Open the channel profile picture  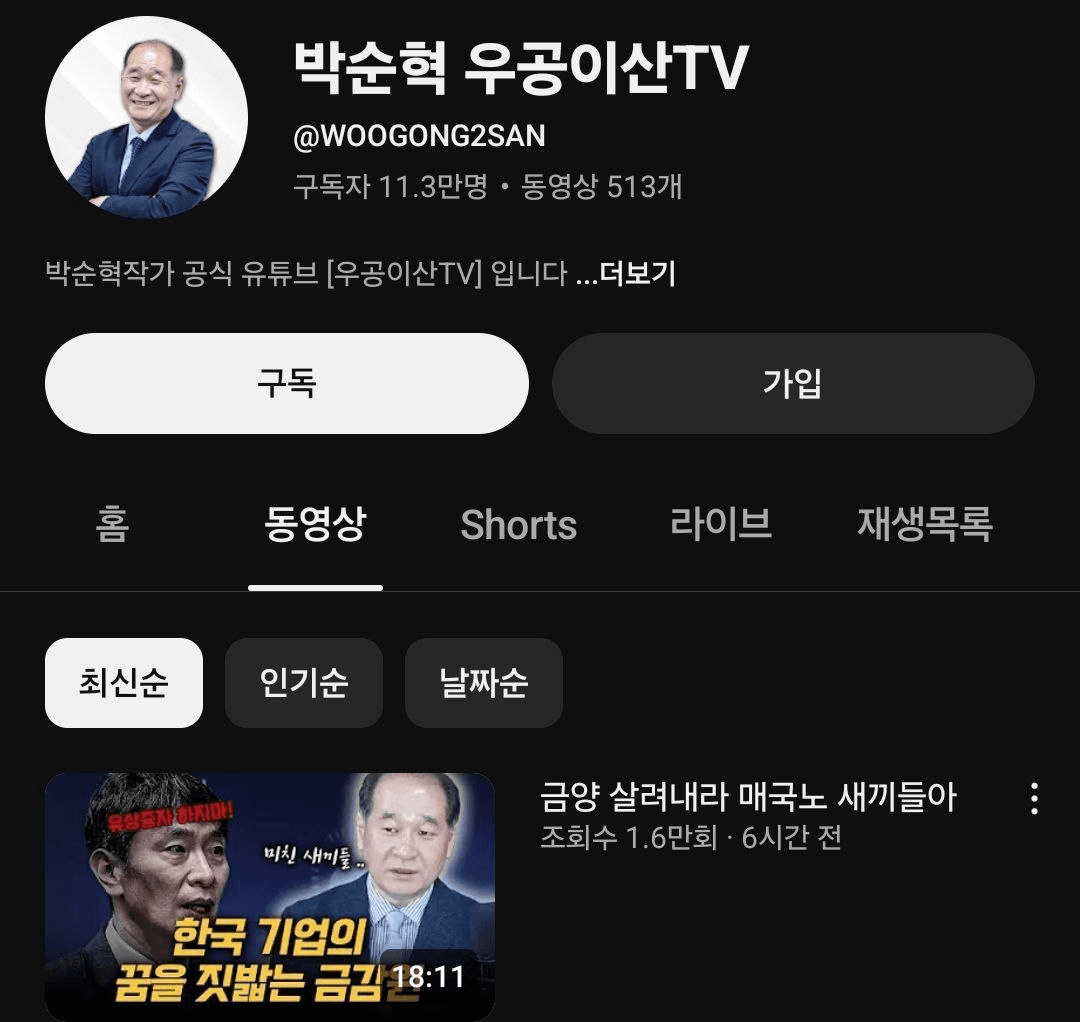point(146,117)
